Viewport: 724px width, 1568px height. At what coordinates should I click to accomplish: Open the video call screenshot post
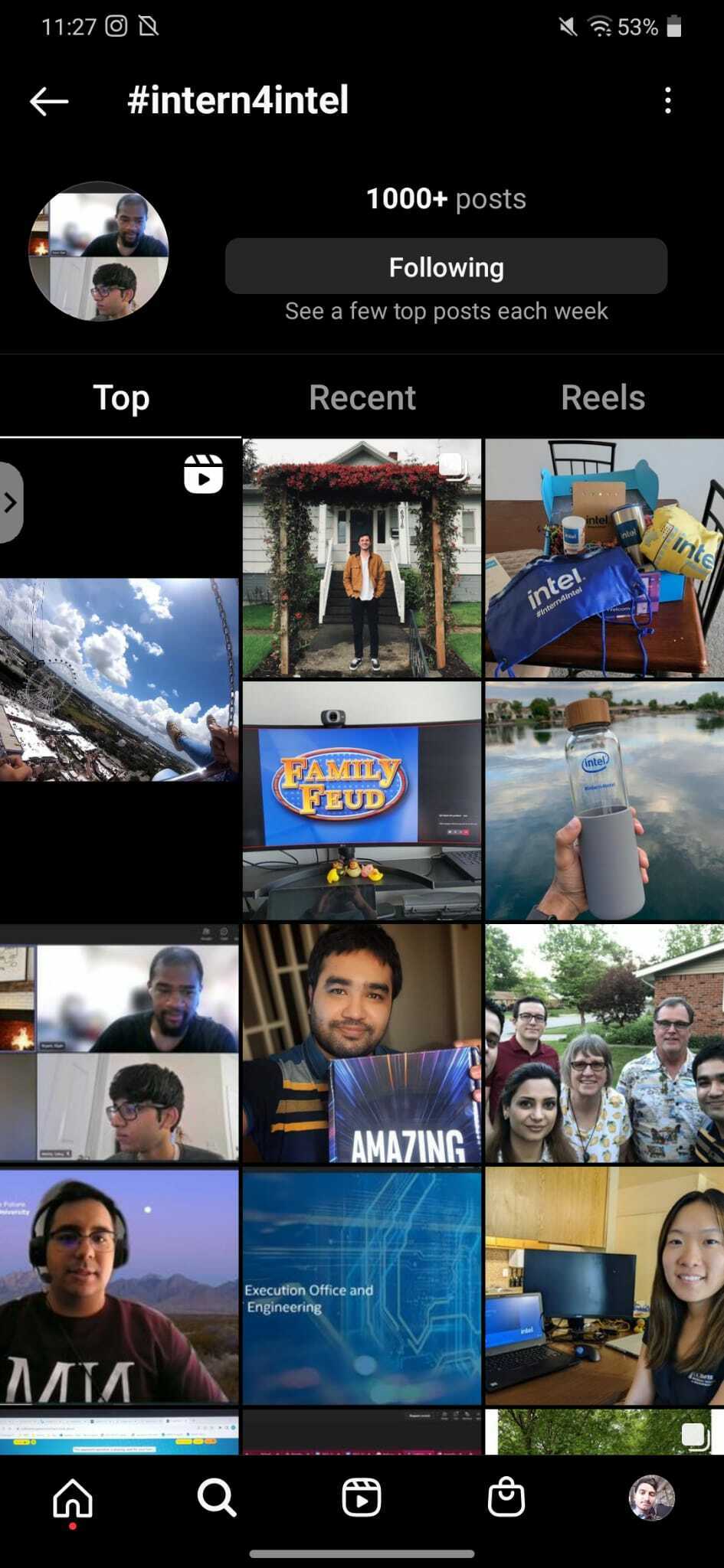point(120,1043)
